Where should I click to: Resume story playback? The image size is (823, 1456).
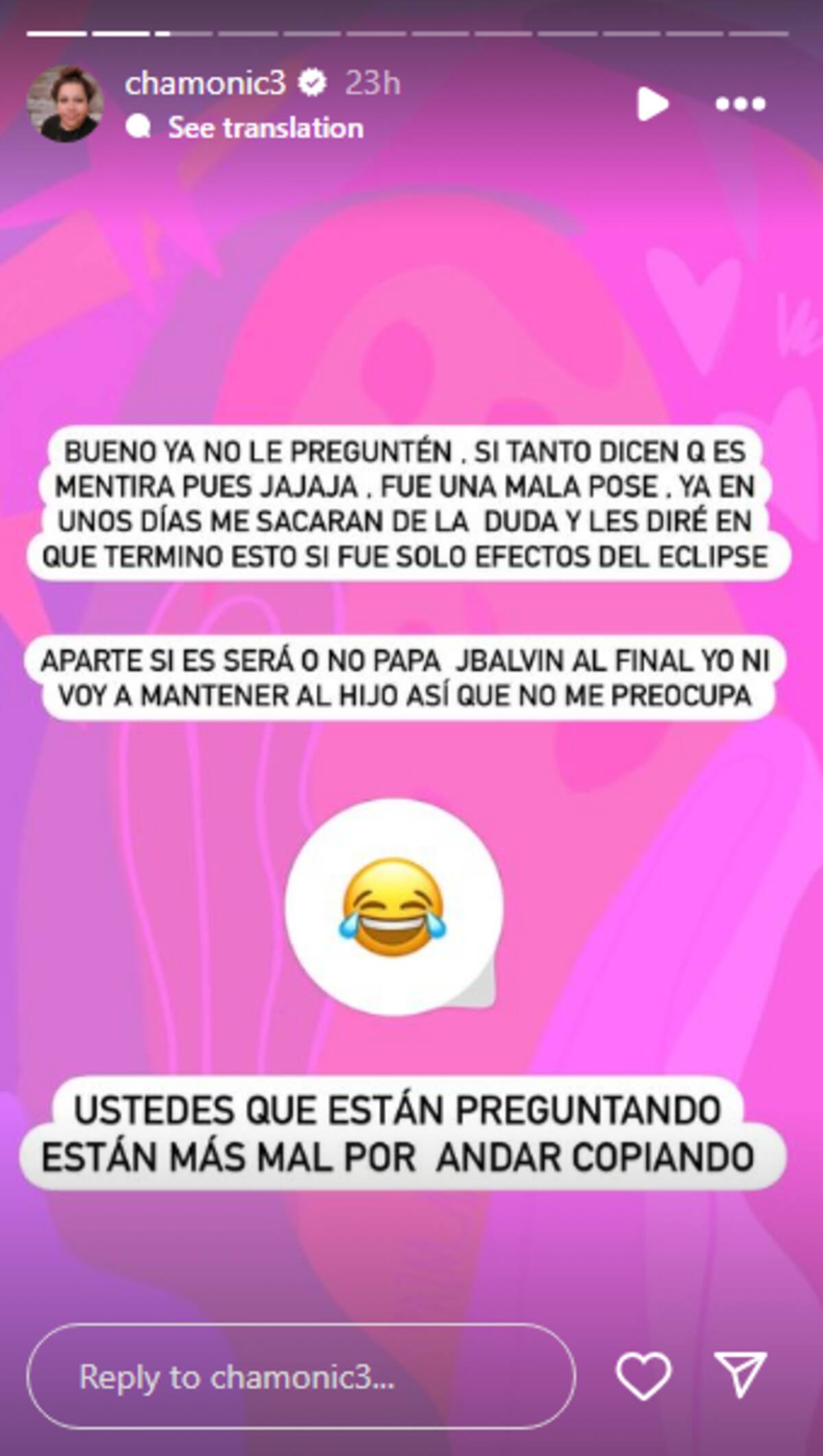coord(652,104)
